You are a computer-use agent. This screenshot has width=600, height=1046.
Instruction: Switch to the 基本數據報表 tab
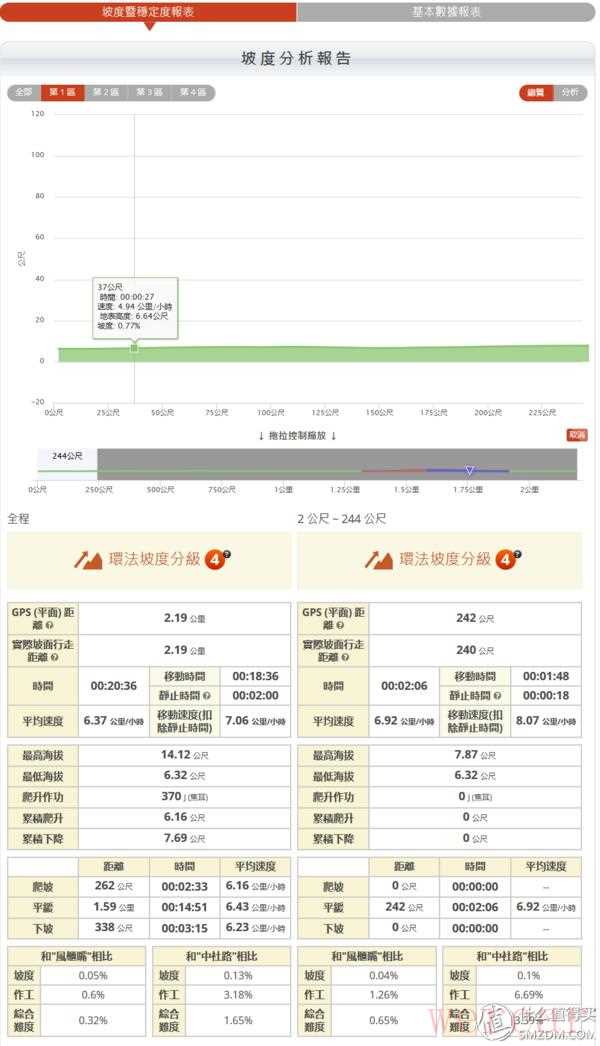click(x=446, y=12)
